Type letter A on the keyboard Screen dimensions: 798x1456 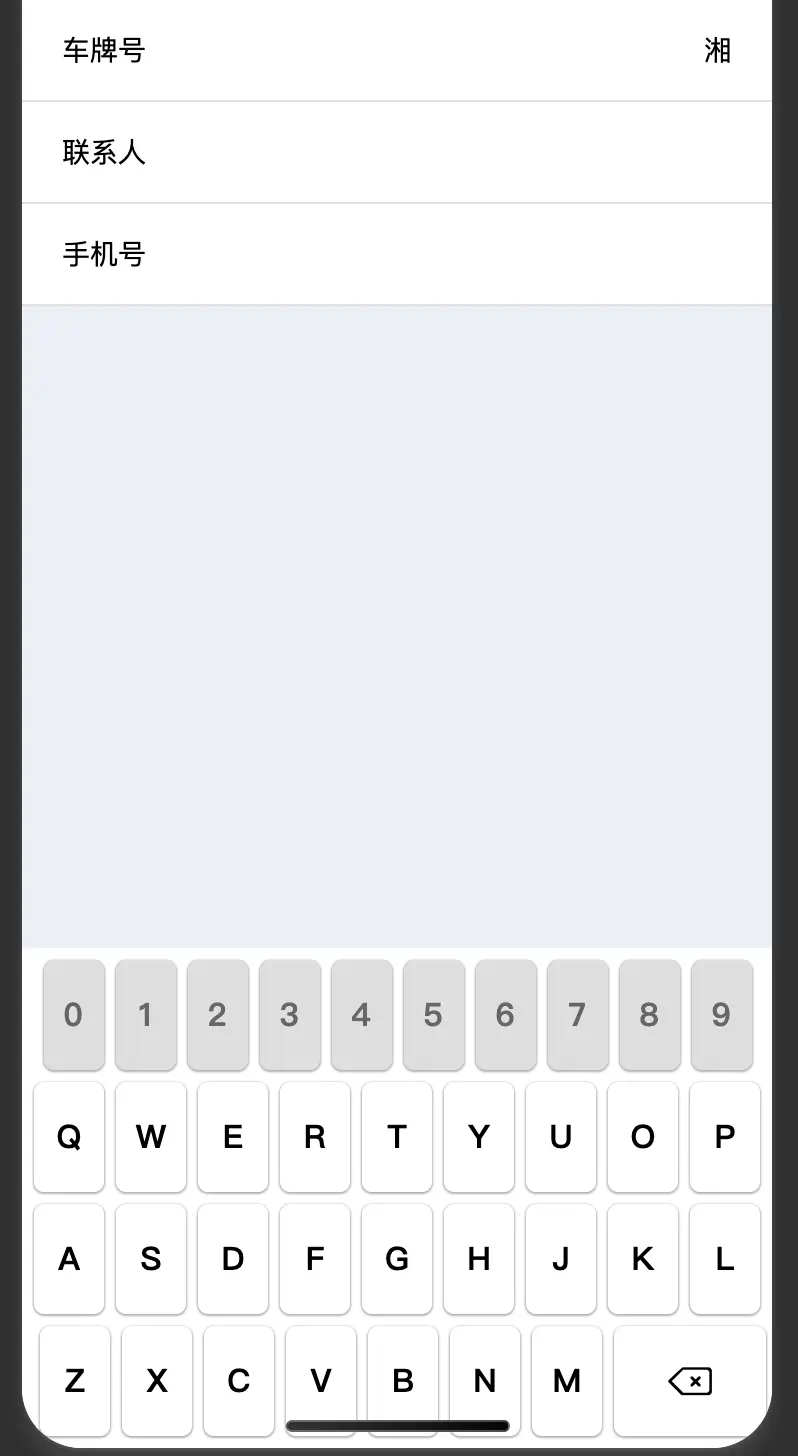(69, 1259)
